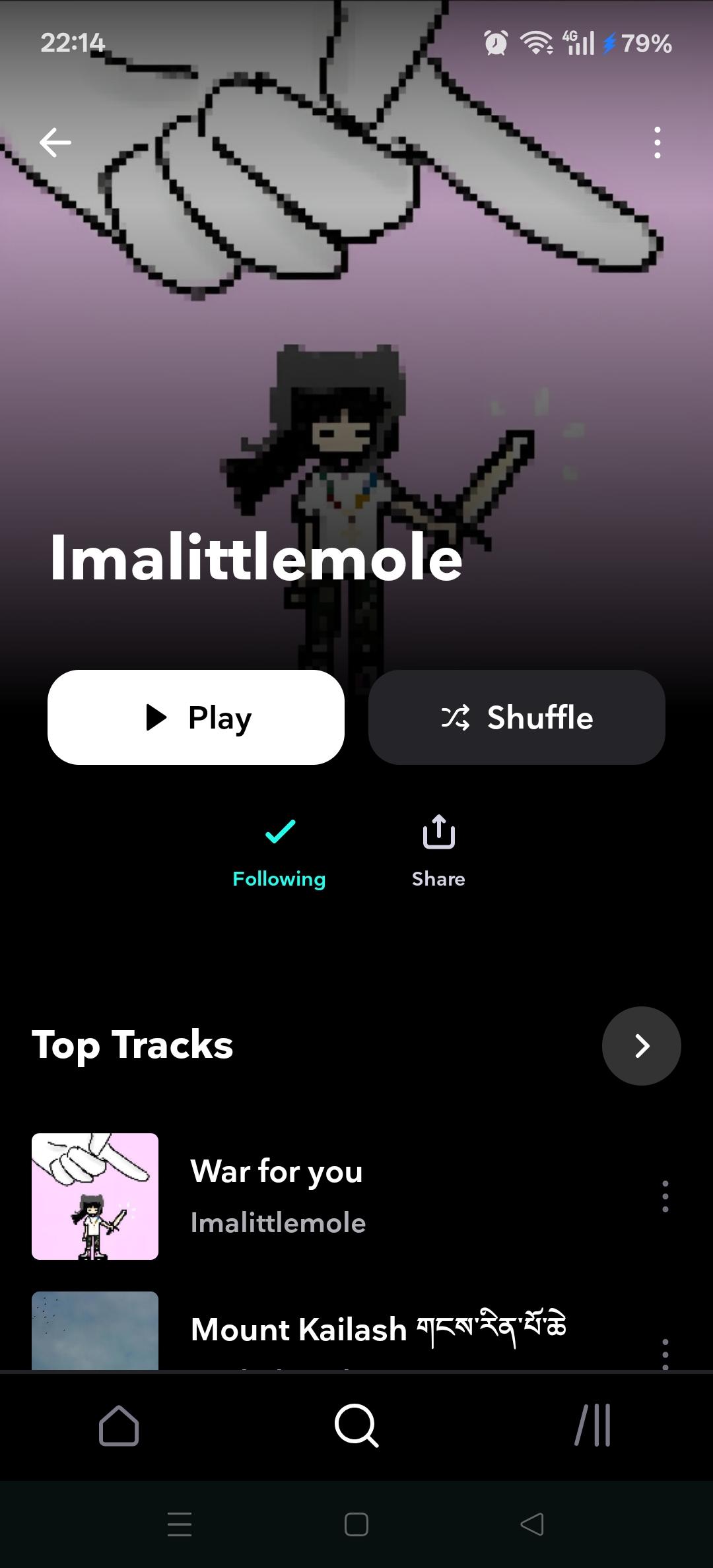Open options for War for you

click(x=665, y=1196)
